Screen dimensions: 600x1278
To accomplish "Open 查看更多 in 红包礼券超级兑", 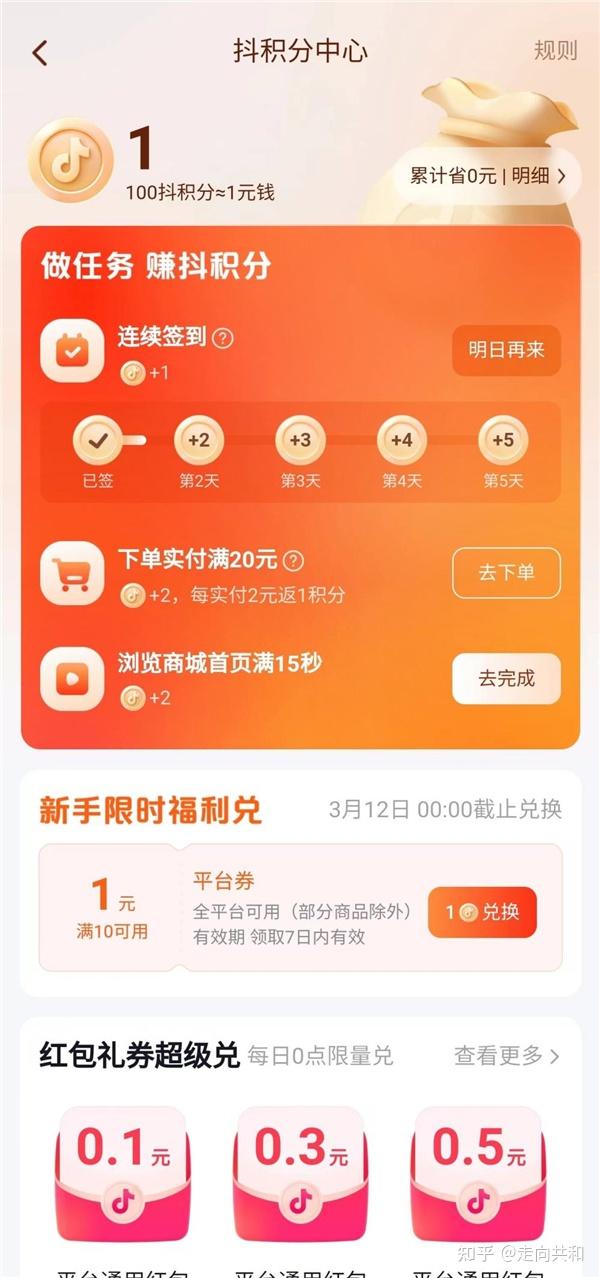I will [x=506, y=1056].
